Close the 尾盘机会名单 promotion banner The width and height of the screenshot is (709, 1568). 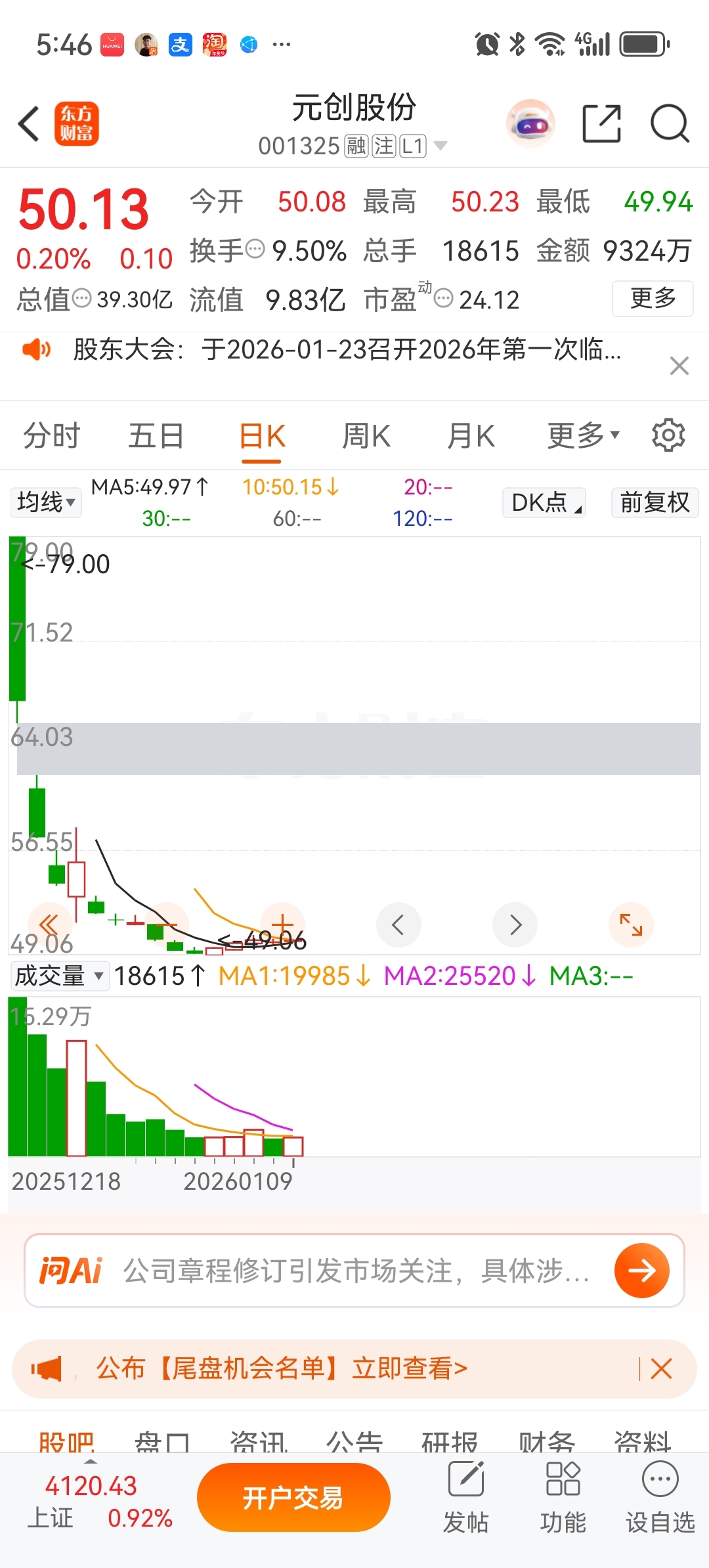(x=661, y=1369)
